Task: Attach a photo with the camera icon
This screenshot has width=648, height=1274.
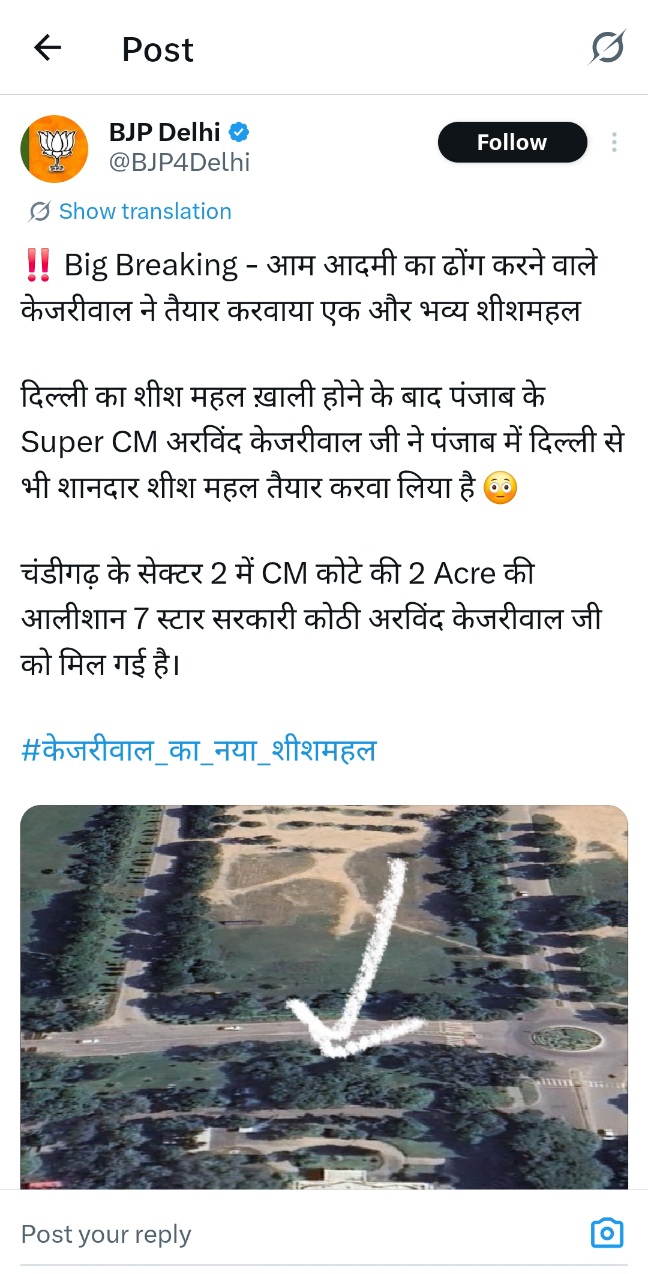Action: coord(606,1233)
